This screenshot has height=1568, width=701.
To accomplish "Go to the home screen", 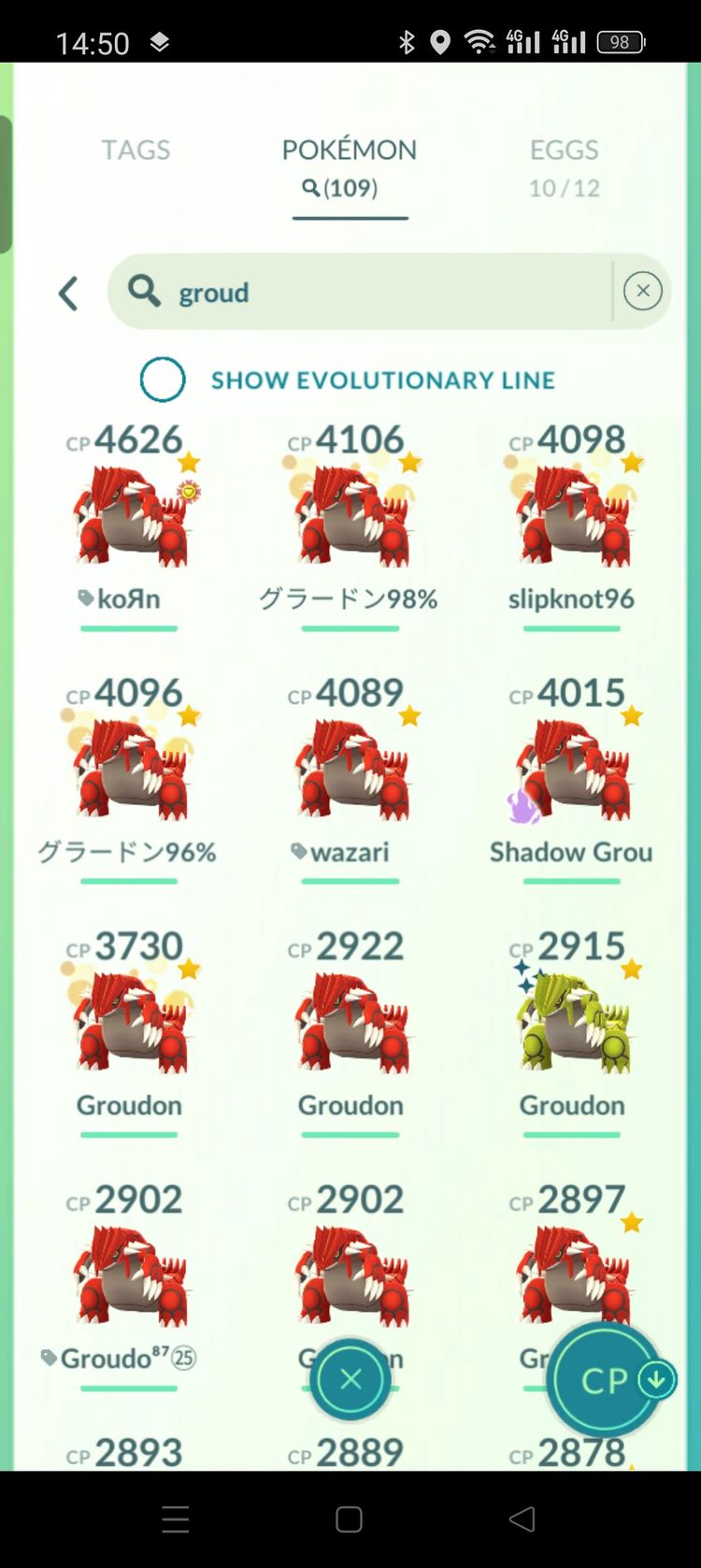I will pos(349,1519).
